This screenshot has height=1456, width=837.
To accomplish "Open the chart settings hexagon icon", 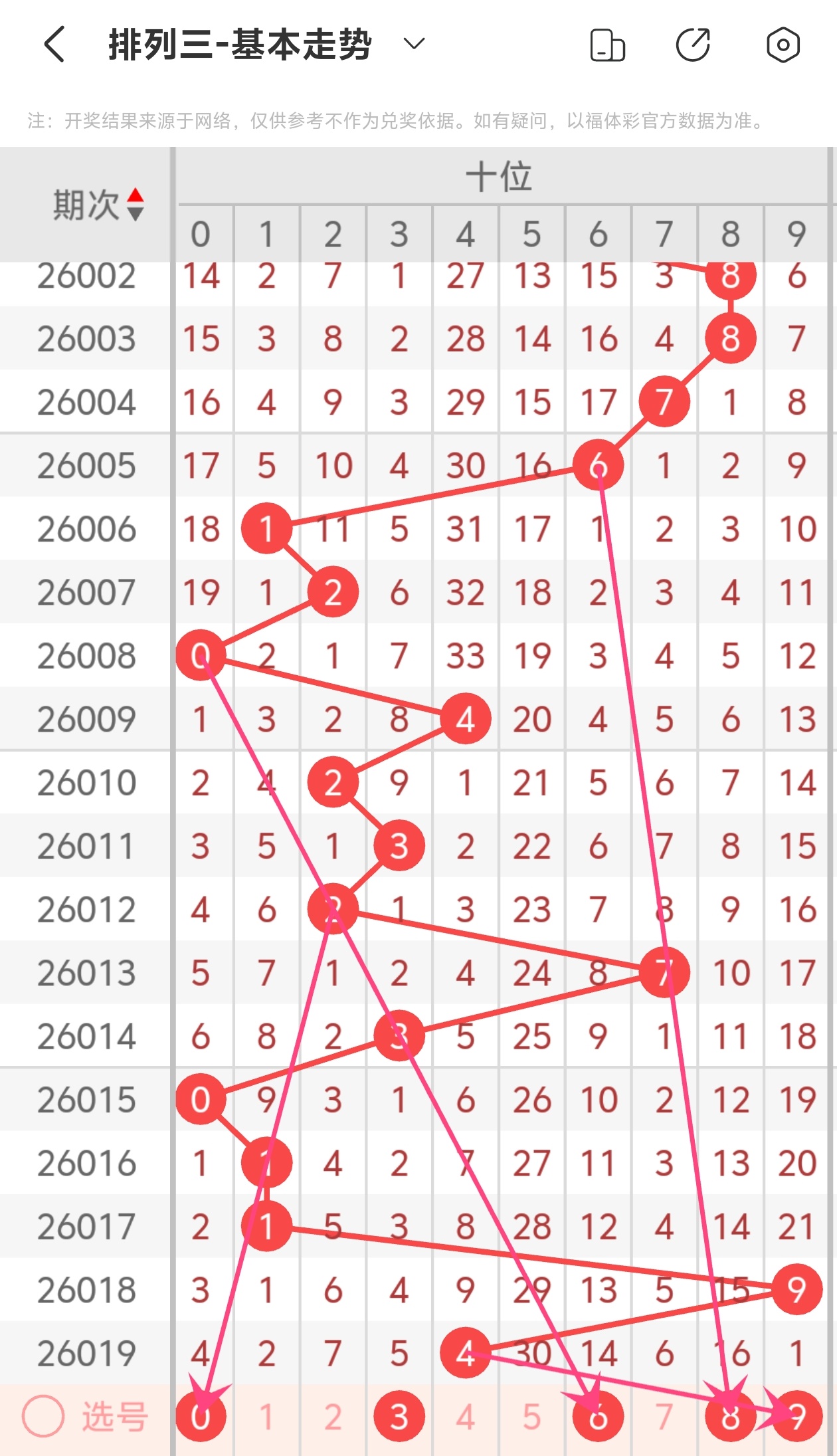I will click(783, 45).
